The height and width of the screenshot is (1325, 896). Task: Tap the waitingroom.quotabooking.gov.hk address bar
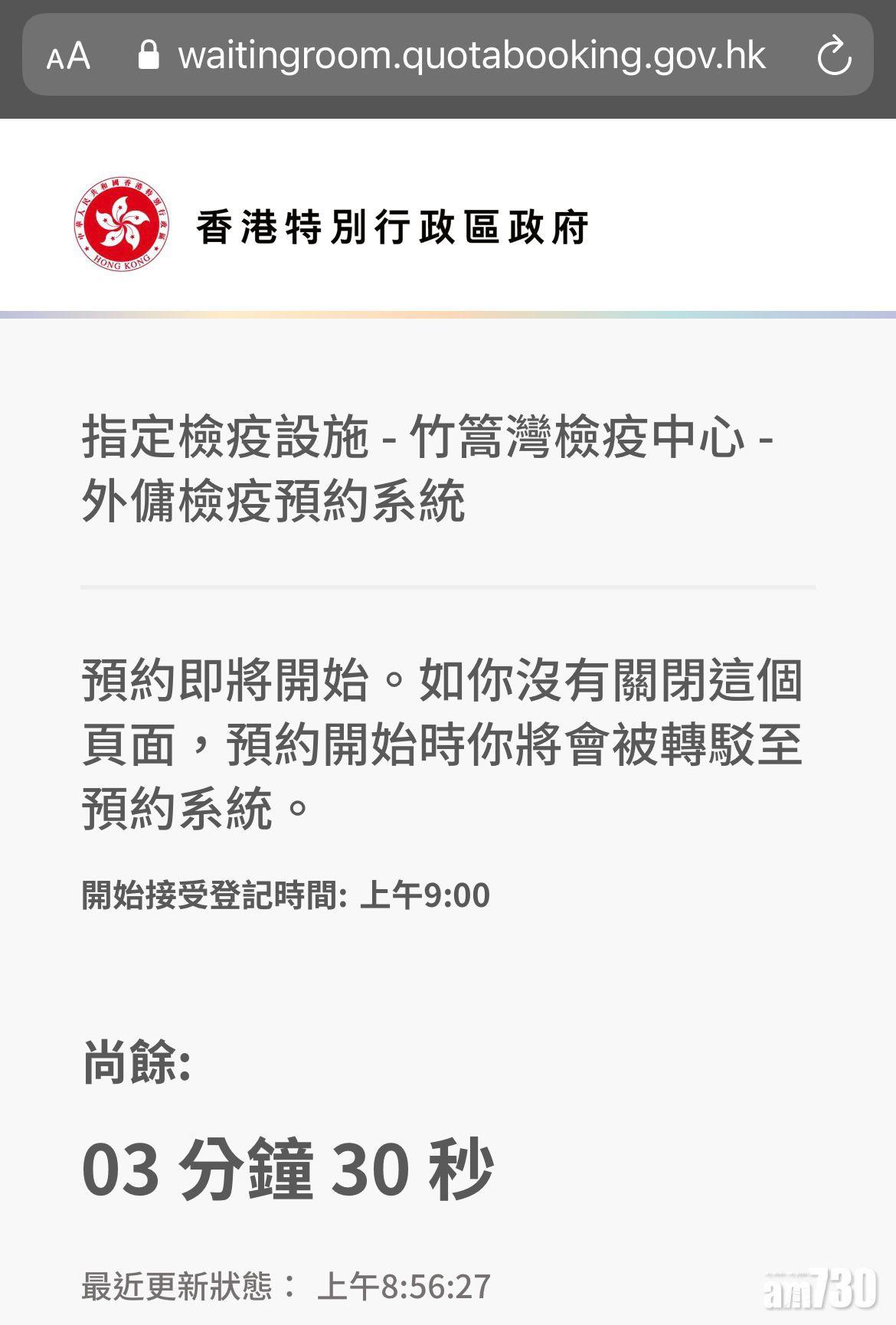pos(470,56)
